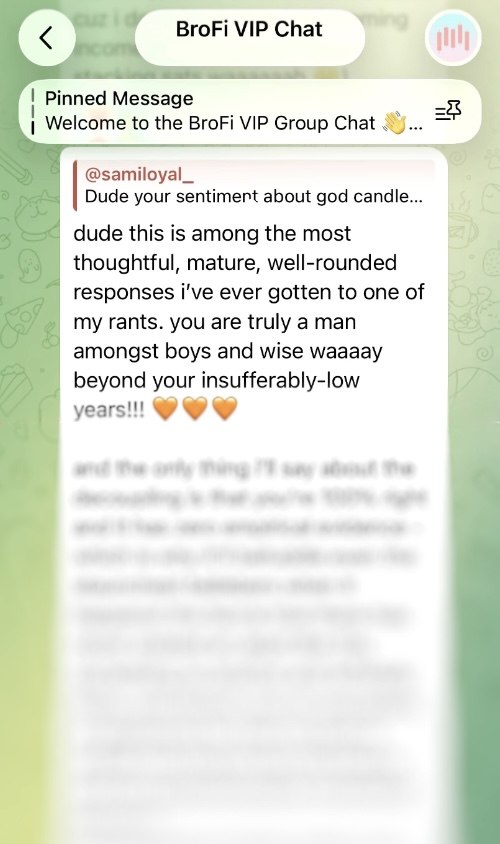
Task: Show the pinned messages list icon
Action: 448,111
